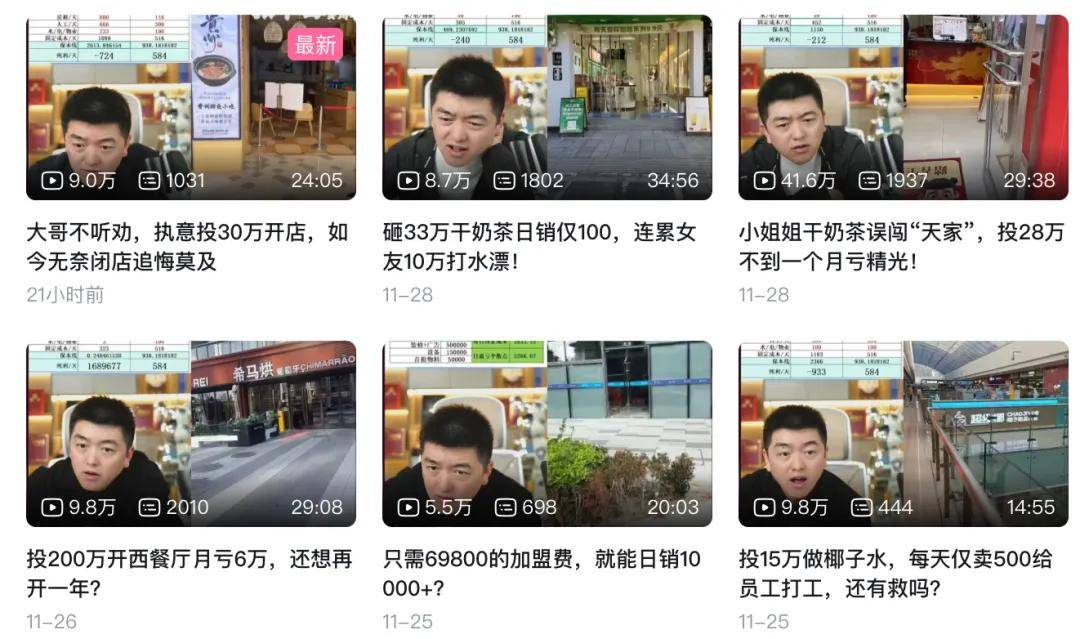Play the 砸33万干奶茶日销仅100 video
This screenshot has height=639, width=1080.
point(547,107)
